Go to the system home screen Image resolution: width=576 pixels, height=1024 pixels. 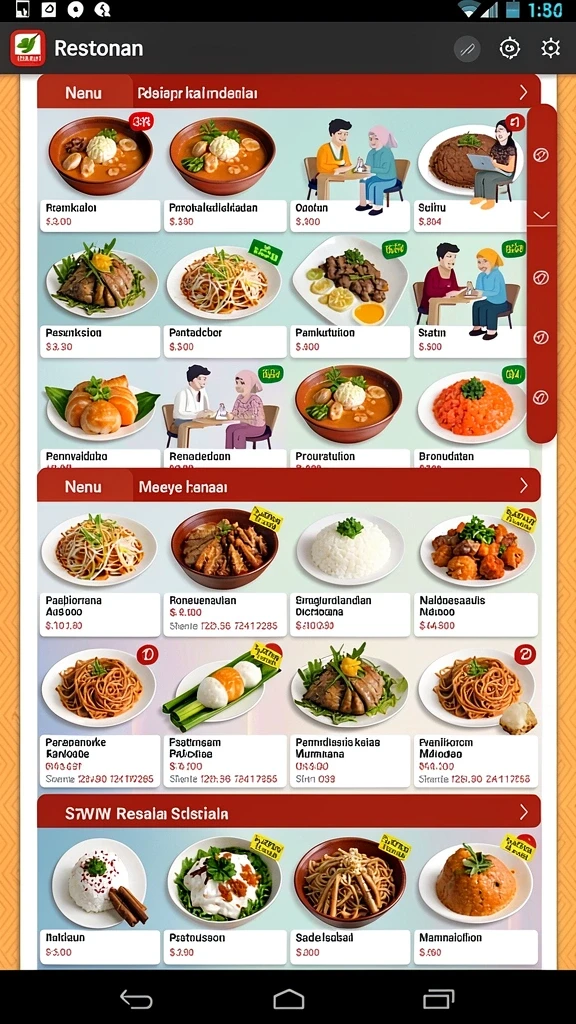[x=288, y=999]
